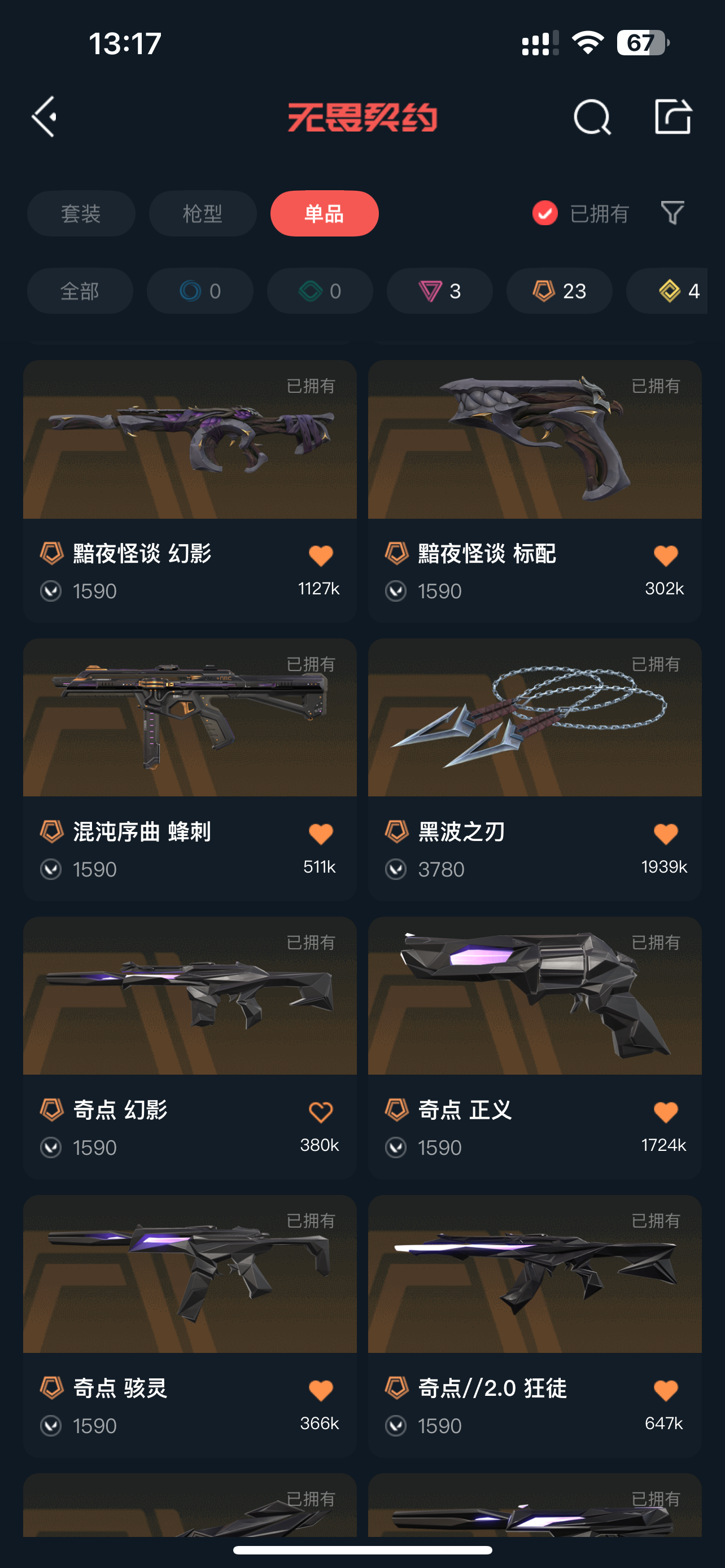The width and height of the screenshot is (725, 1568).
Task: Filter by the pink-triangle tier chip showing 3
Action: (439, 291)
